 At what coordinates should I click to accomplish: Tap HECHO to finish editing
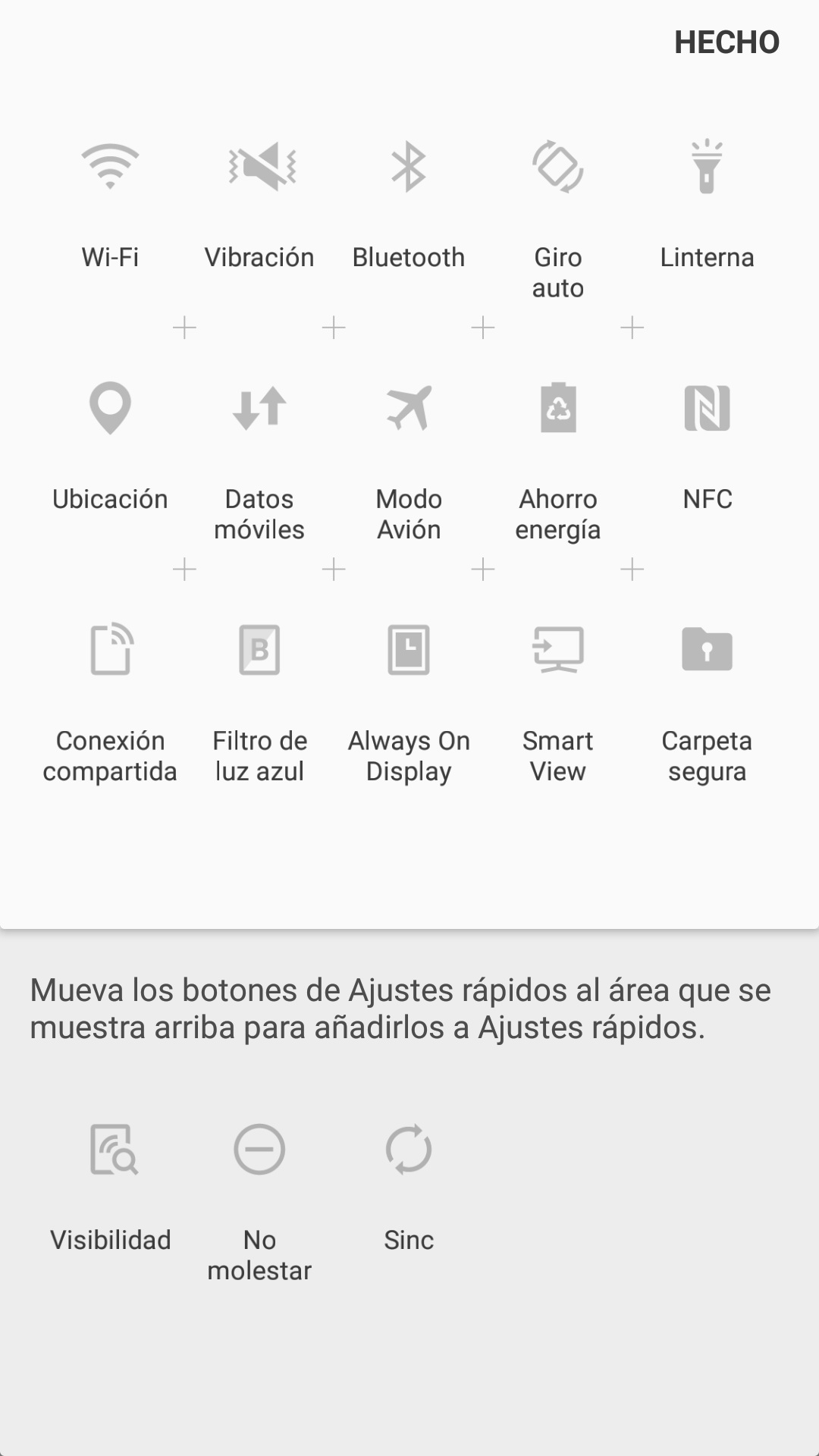click(726, 42)
